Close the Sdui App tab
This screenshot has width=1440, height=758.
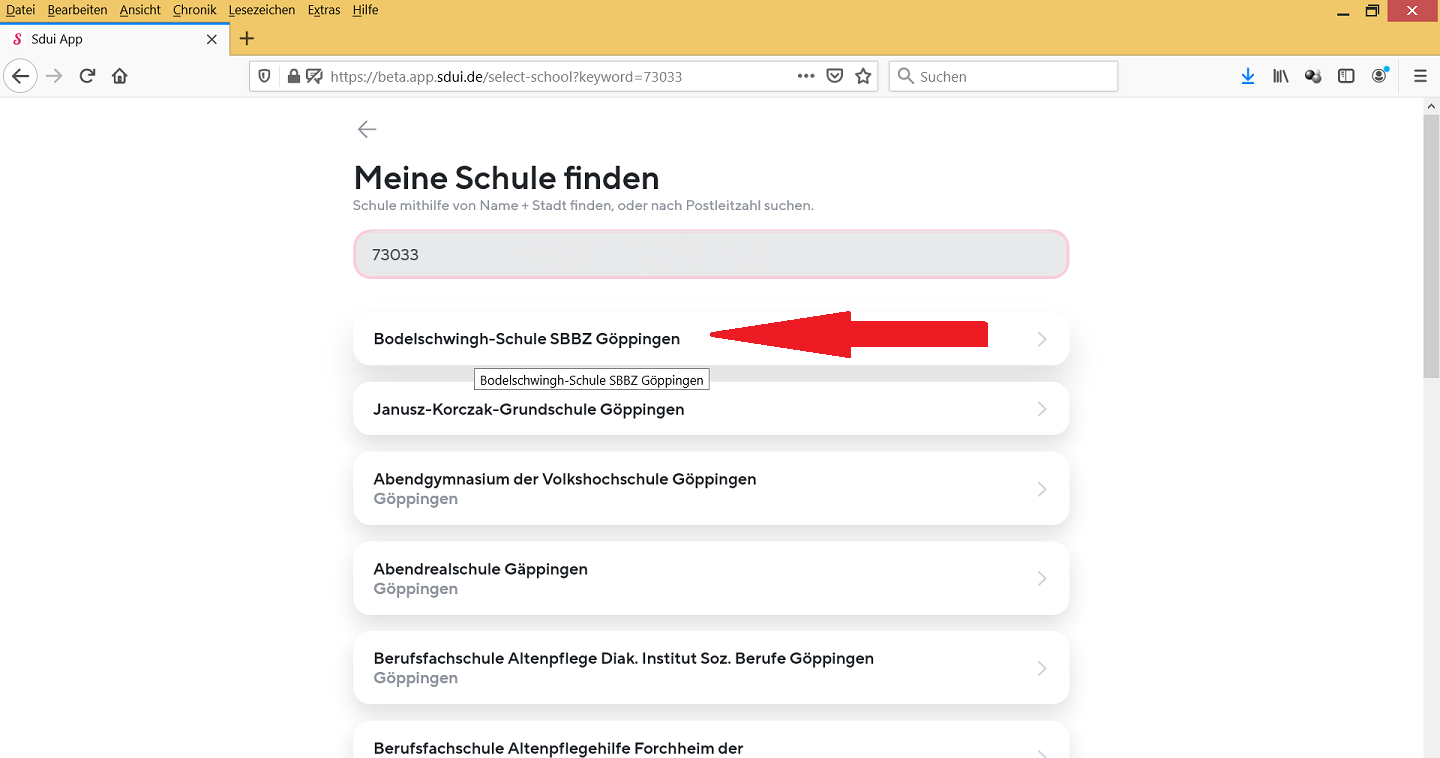212,39
